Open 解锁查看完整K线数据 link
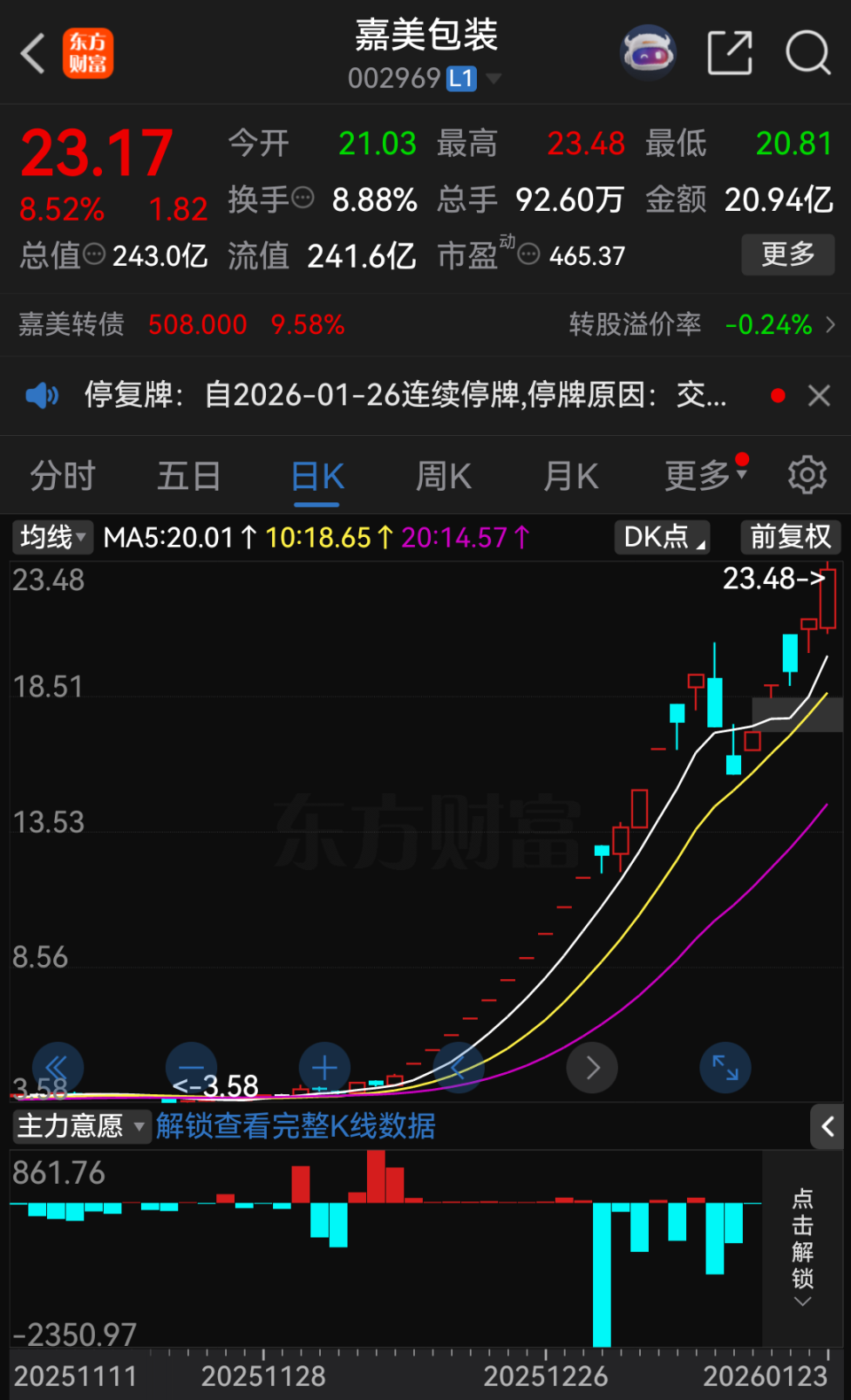The image size is (851, 1400). (297, 1125)
